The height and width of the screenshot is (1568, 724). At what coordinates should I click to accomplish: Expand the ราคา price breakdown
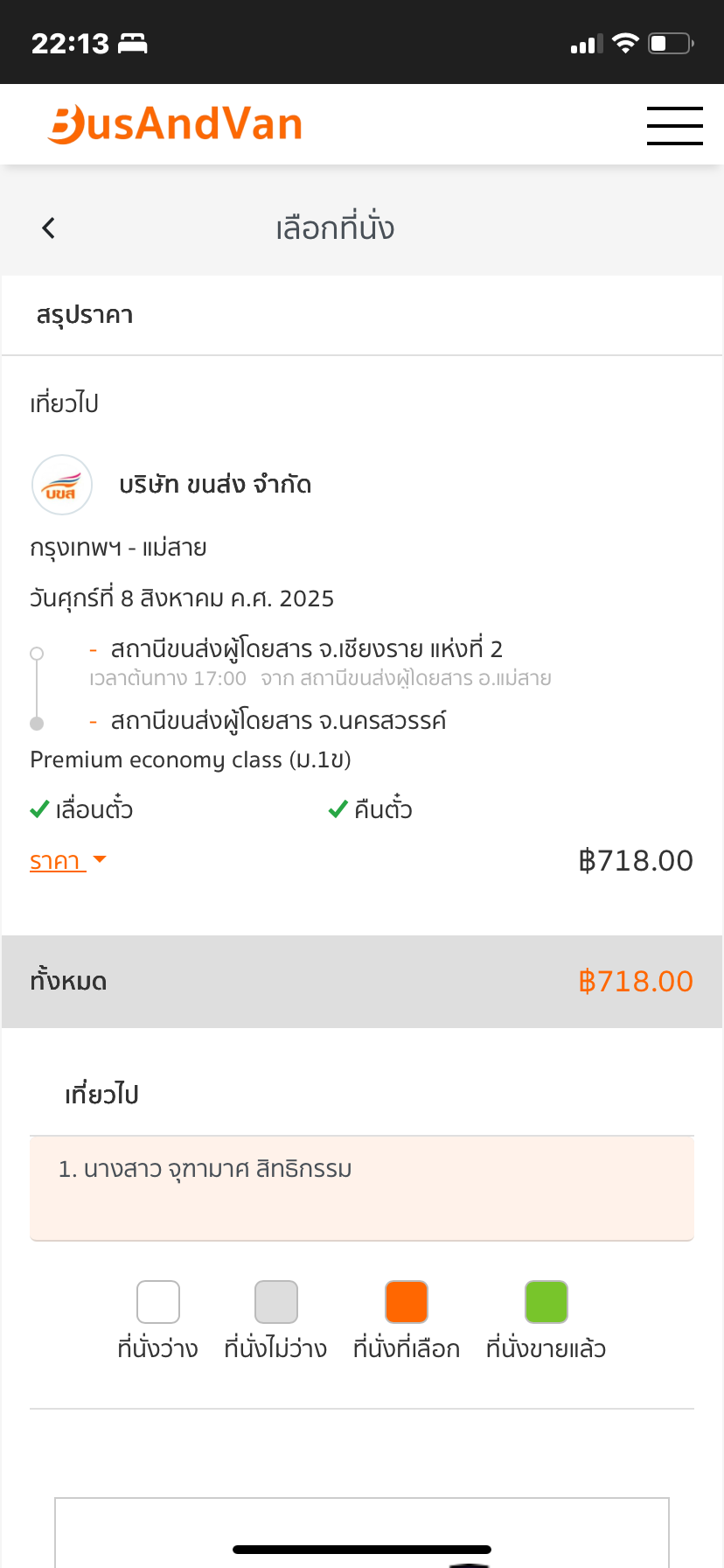tap(68, 861)
